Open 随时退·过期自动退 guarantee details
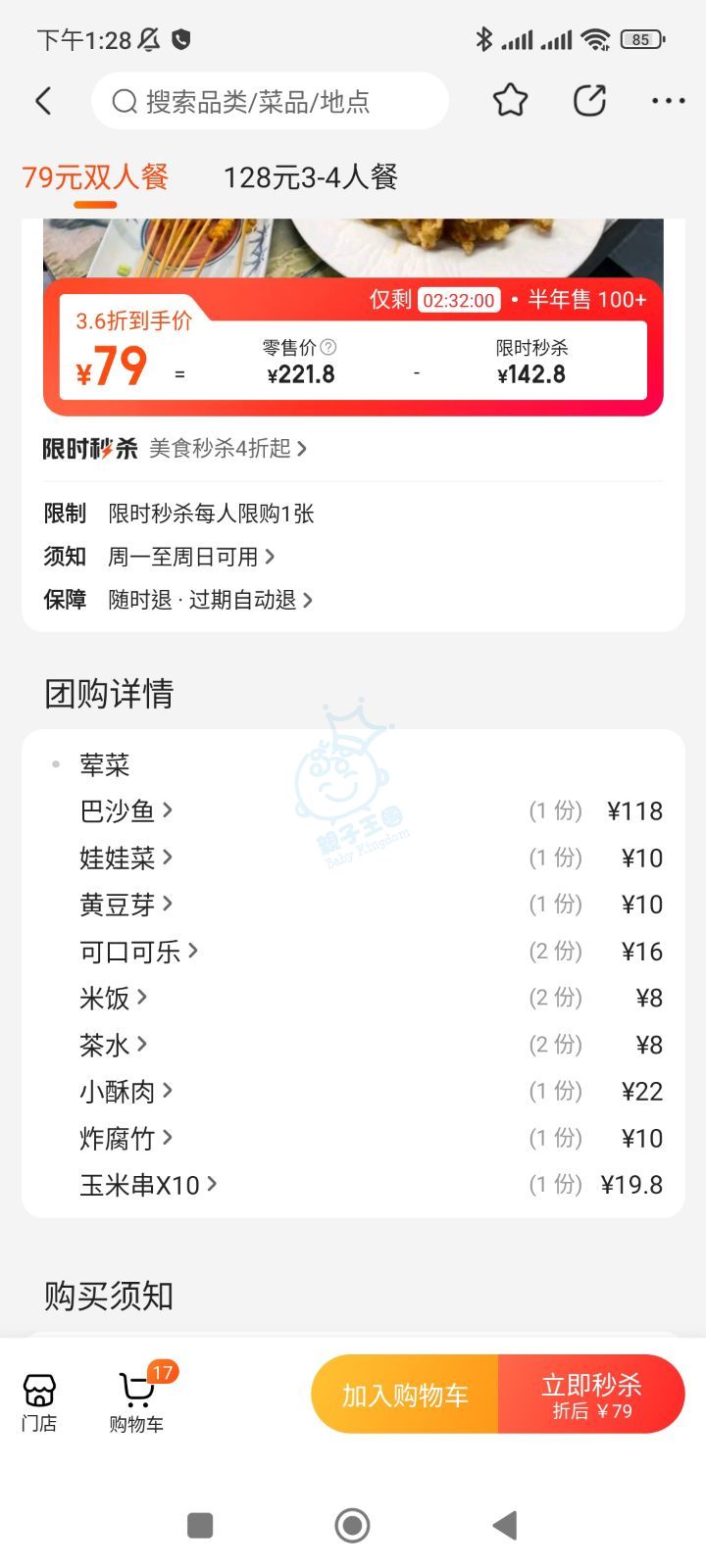 pos(210,600)
